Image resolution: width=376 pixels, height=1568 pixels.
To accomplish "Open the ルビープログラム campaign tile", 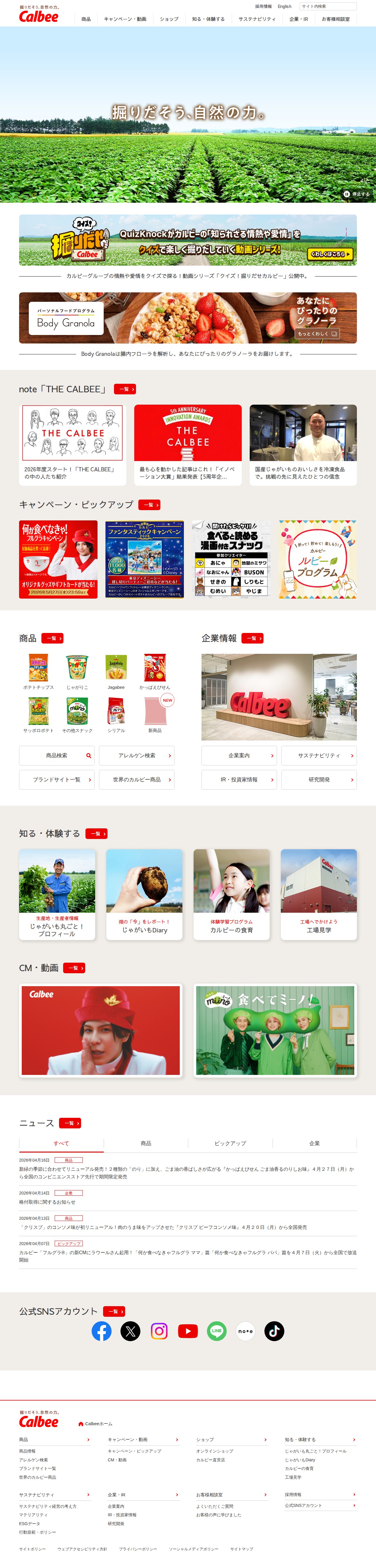I will (318, 559).
